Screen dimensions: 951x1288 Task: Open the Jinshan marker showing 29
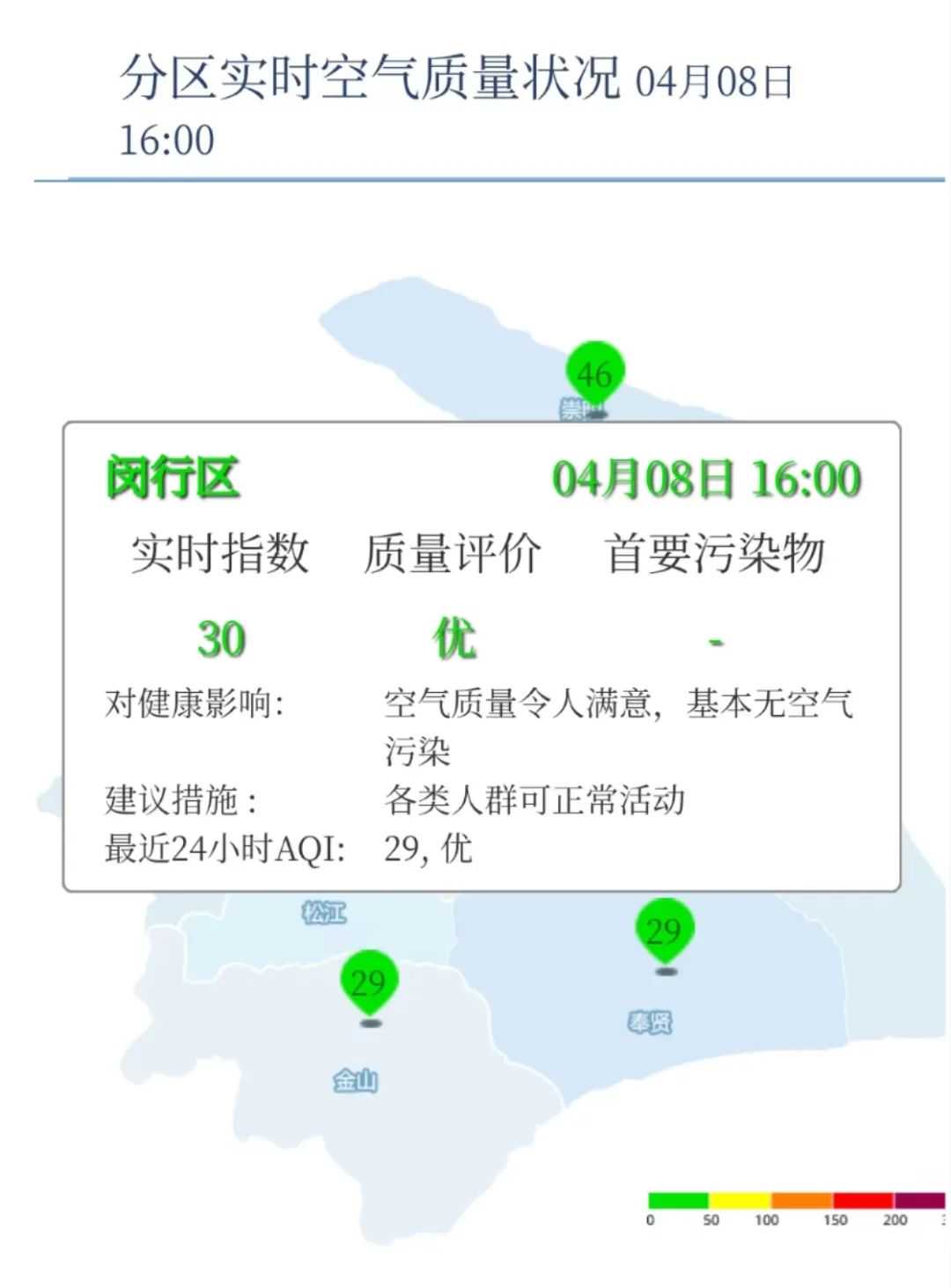click(369, 981)
